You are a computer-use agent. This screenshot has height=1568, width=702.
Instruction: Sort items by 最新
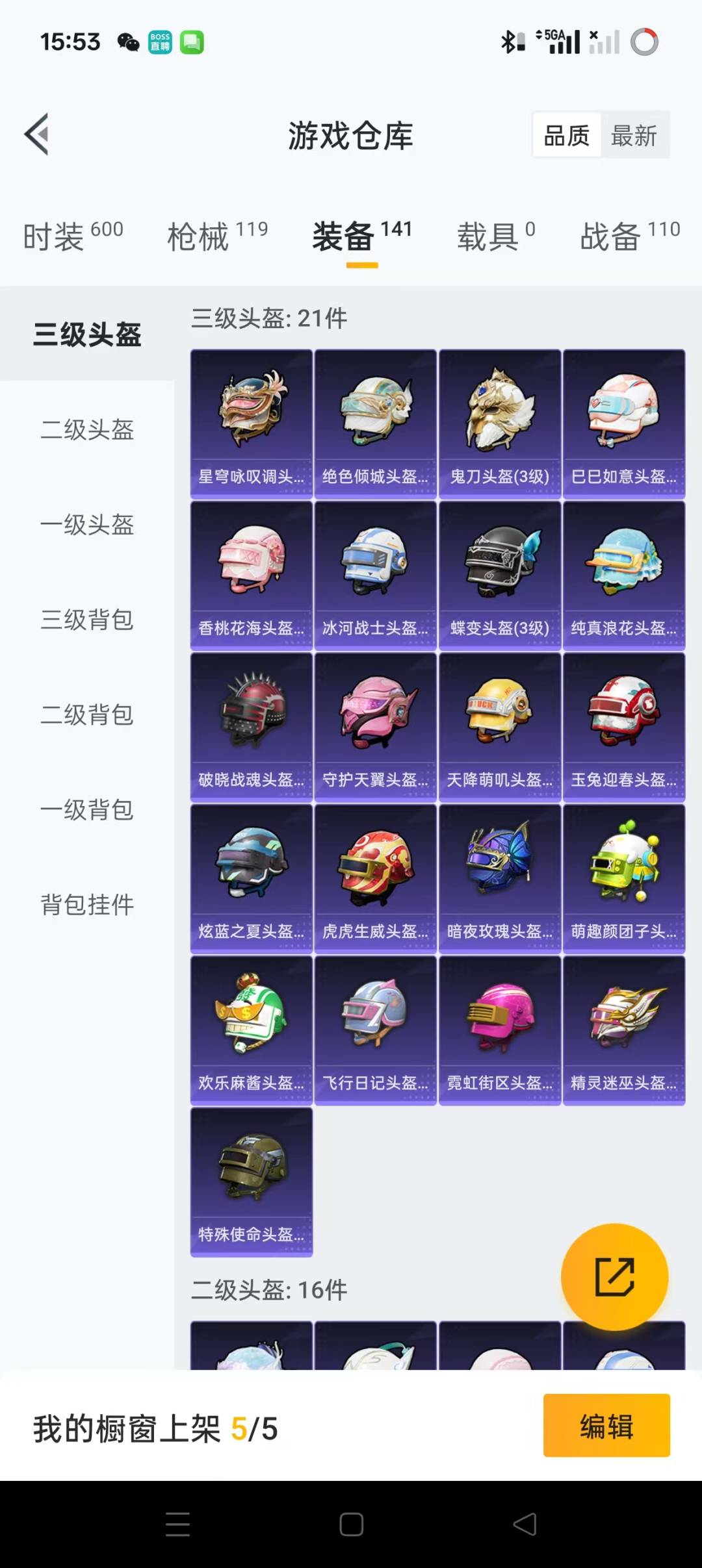coord(634,135)
